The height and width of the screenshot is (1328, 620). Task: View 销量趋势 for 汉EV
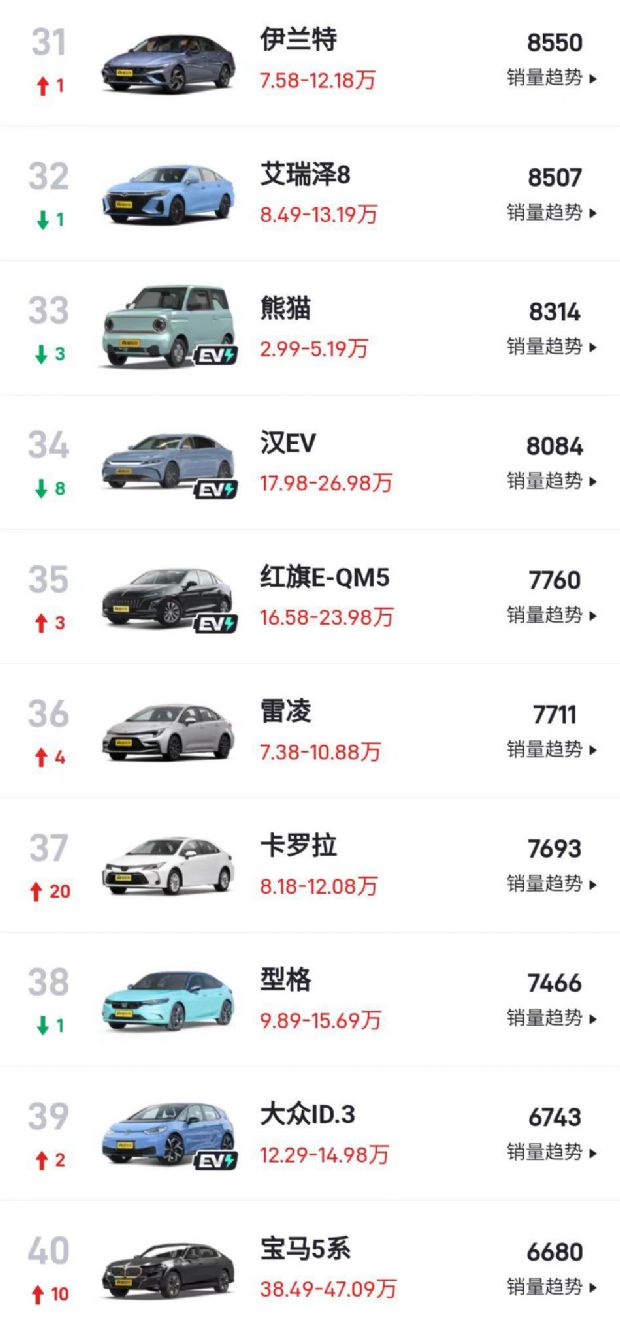(x=551, y=480)
